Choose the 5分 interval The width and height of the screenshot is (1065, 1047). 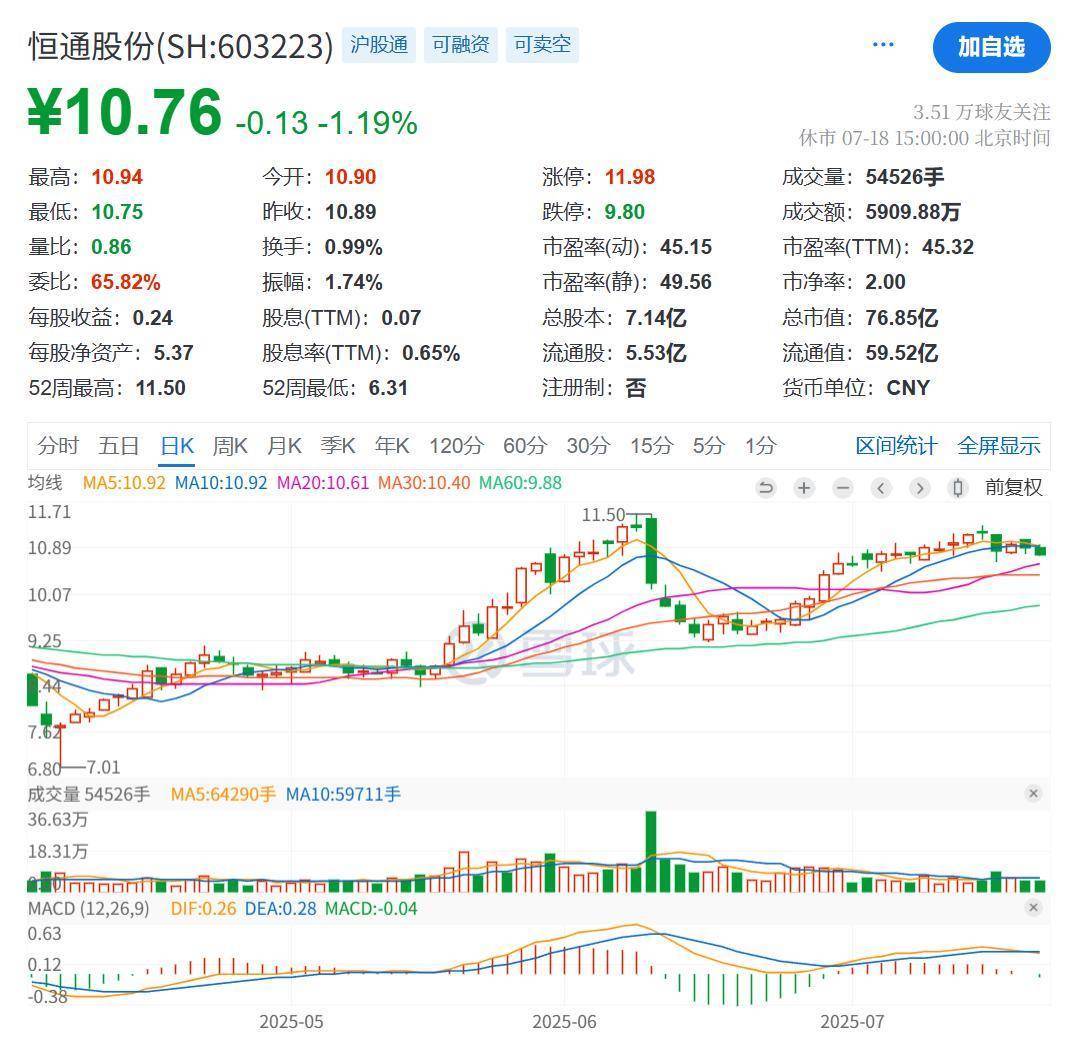point(708,446)
